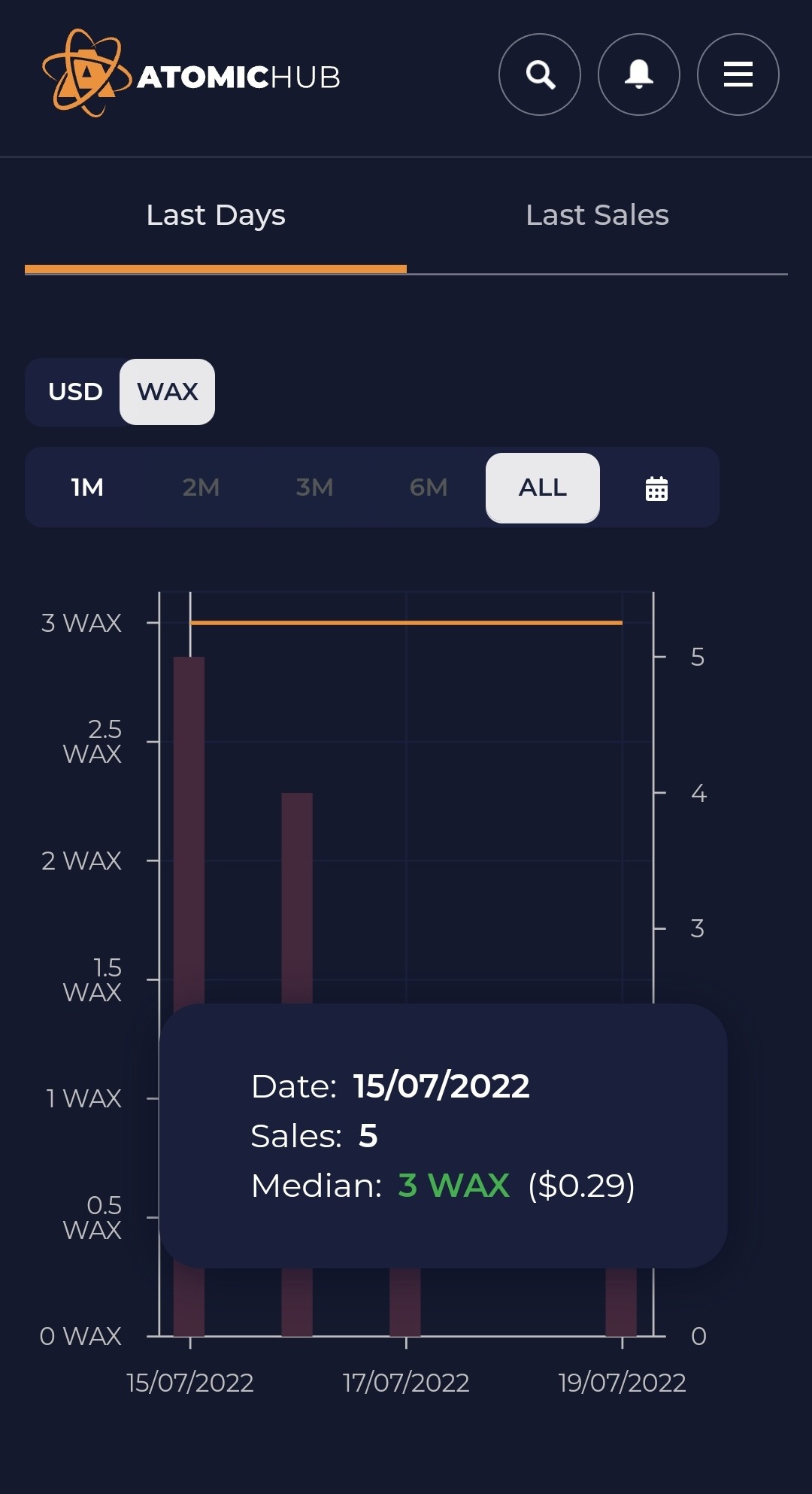Open the notifications bell
This screenshot has height=1494, width=812.
coord(639,74)
